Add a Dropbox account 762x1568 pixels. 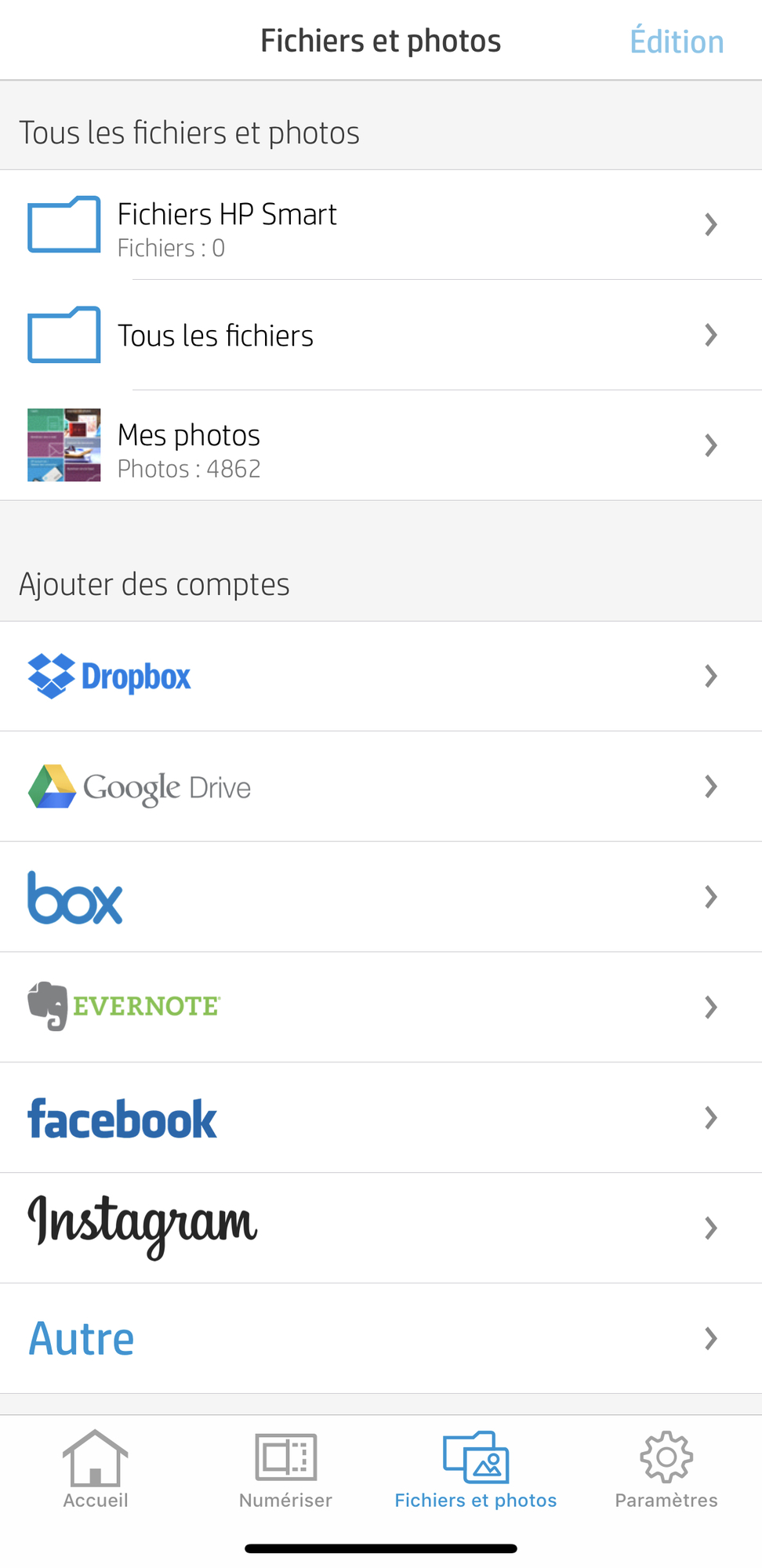pyautogui.click(x=381, y=677)
